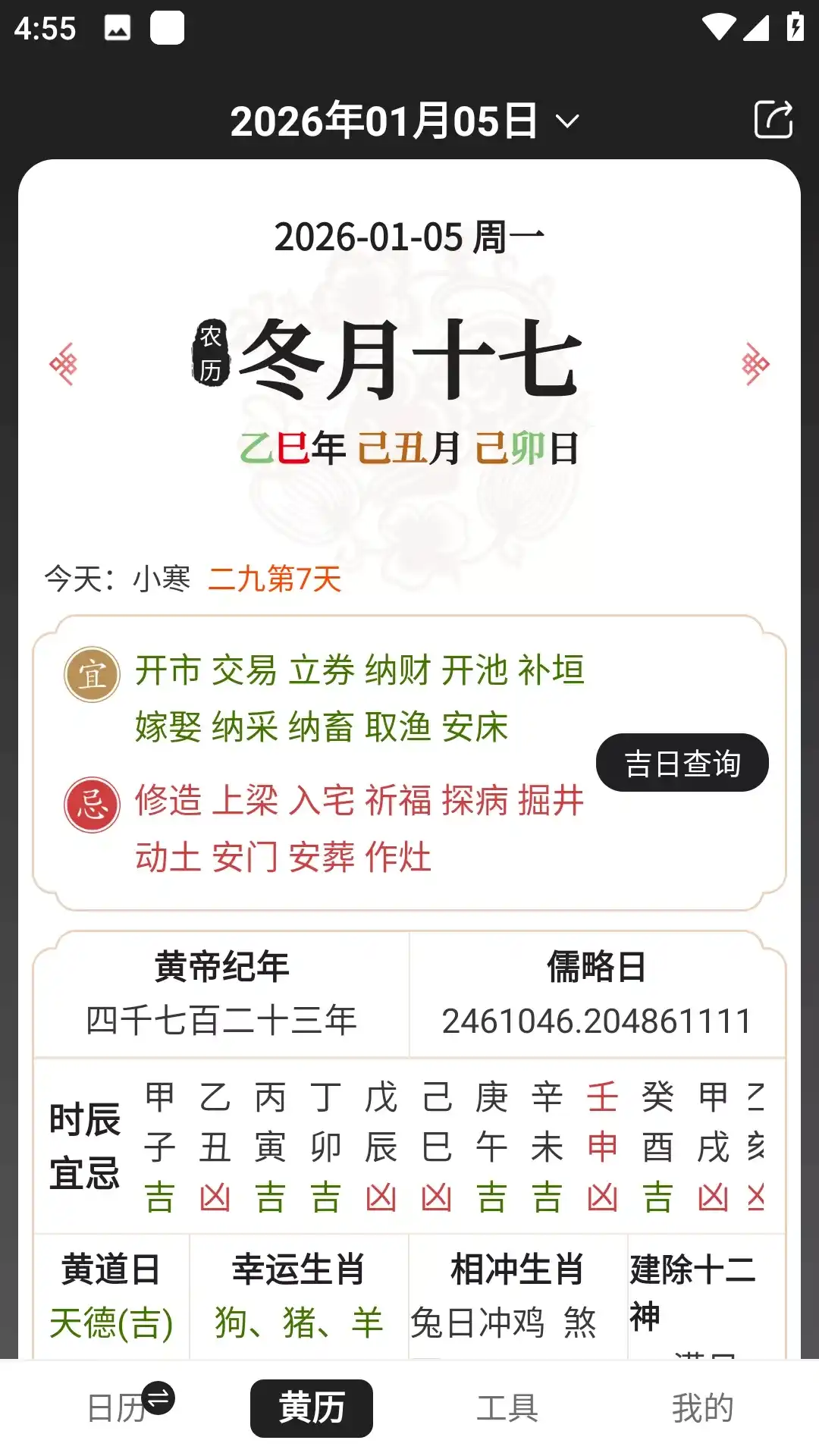
Task: Tap the 吉日查询 button
Action: (x=682, y=763)
